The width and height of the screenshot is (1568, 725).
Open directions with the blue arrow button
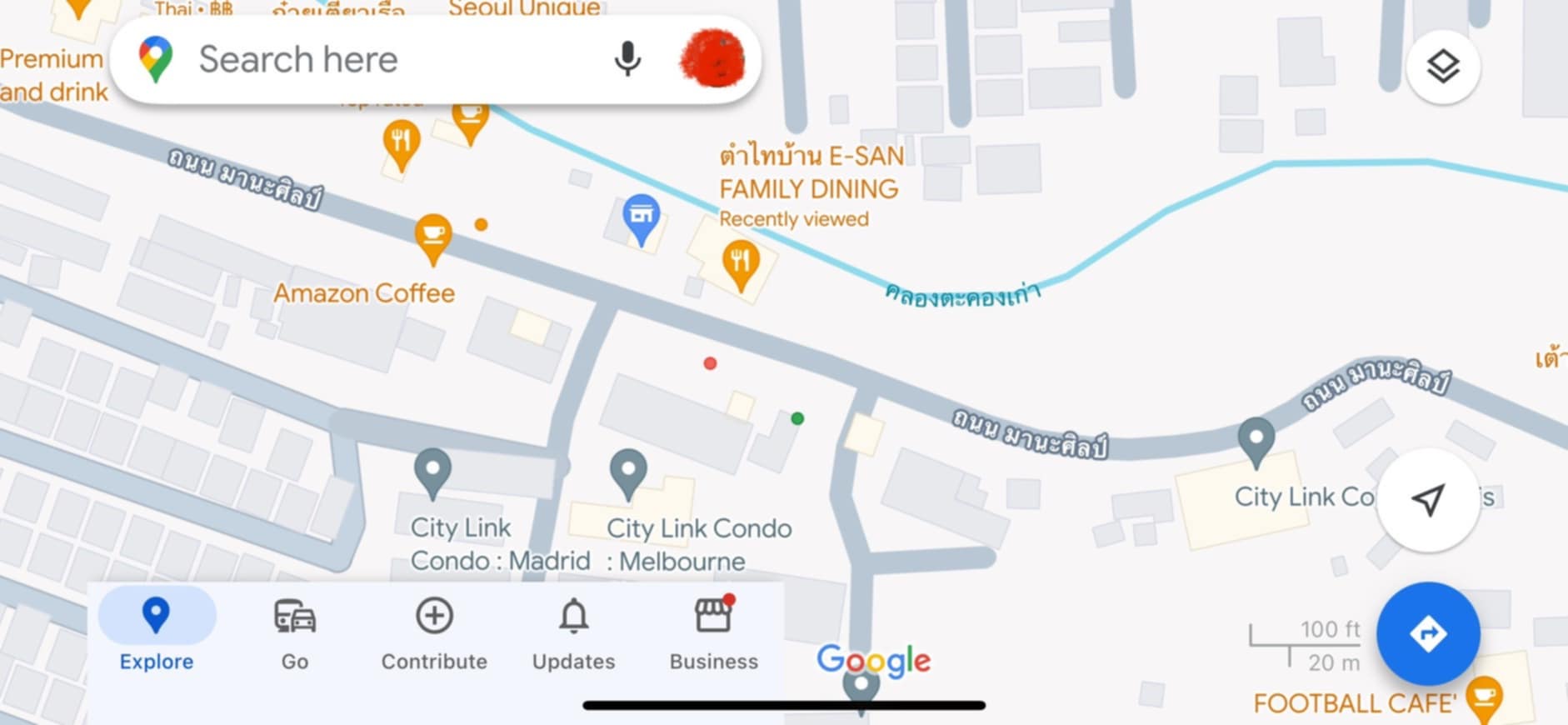1428,633
